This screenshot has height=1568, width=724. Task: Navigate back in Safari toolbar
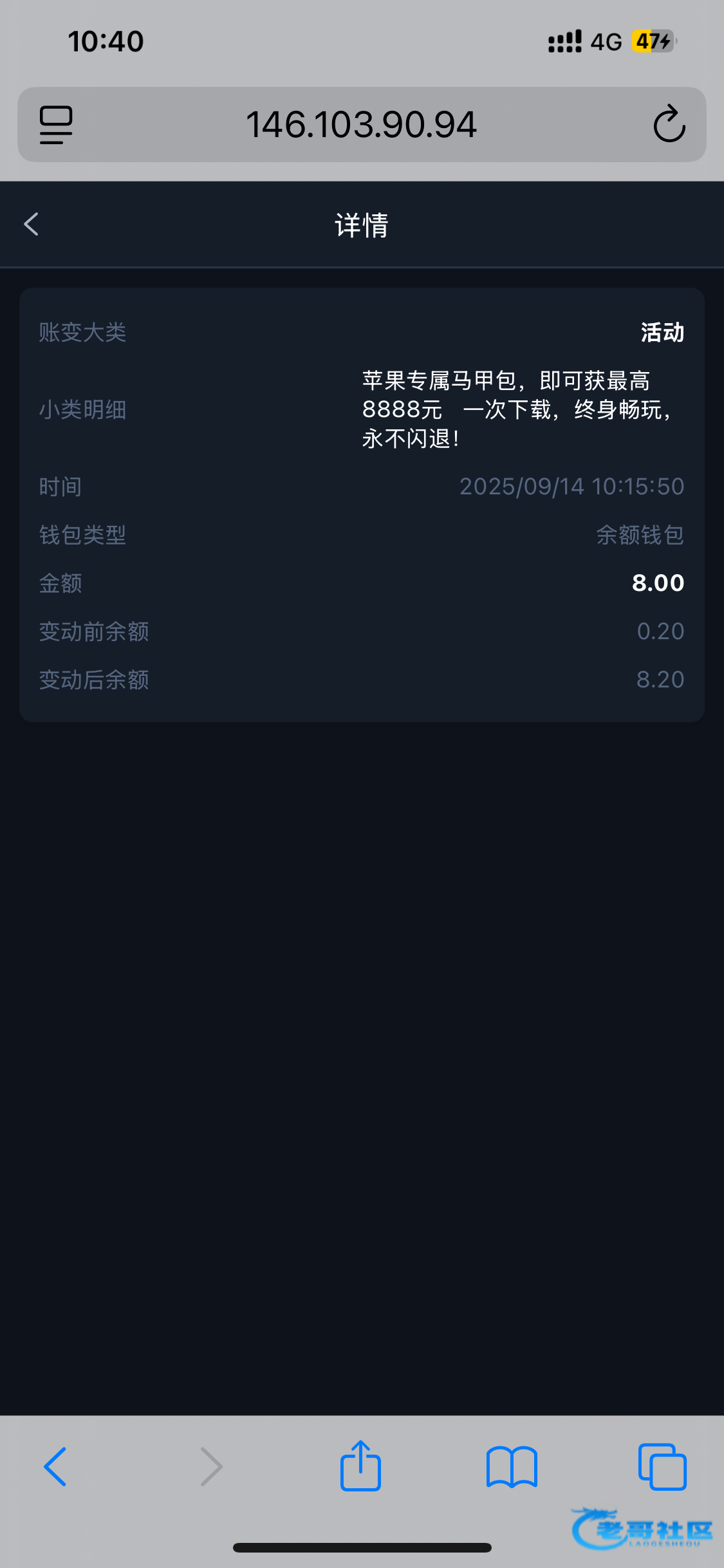[55, 1466]
